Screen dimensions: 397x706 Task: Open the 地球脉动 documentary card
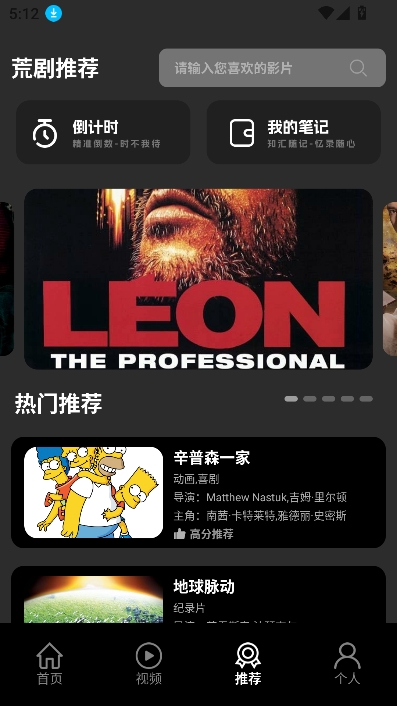198,594
